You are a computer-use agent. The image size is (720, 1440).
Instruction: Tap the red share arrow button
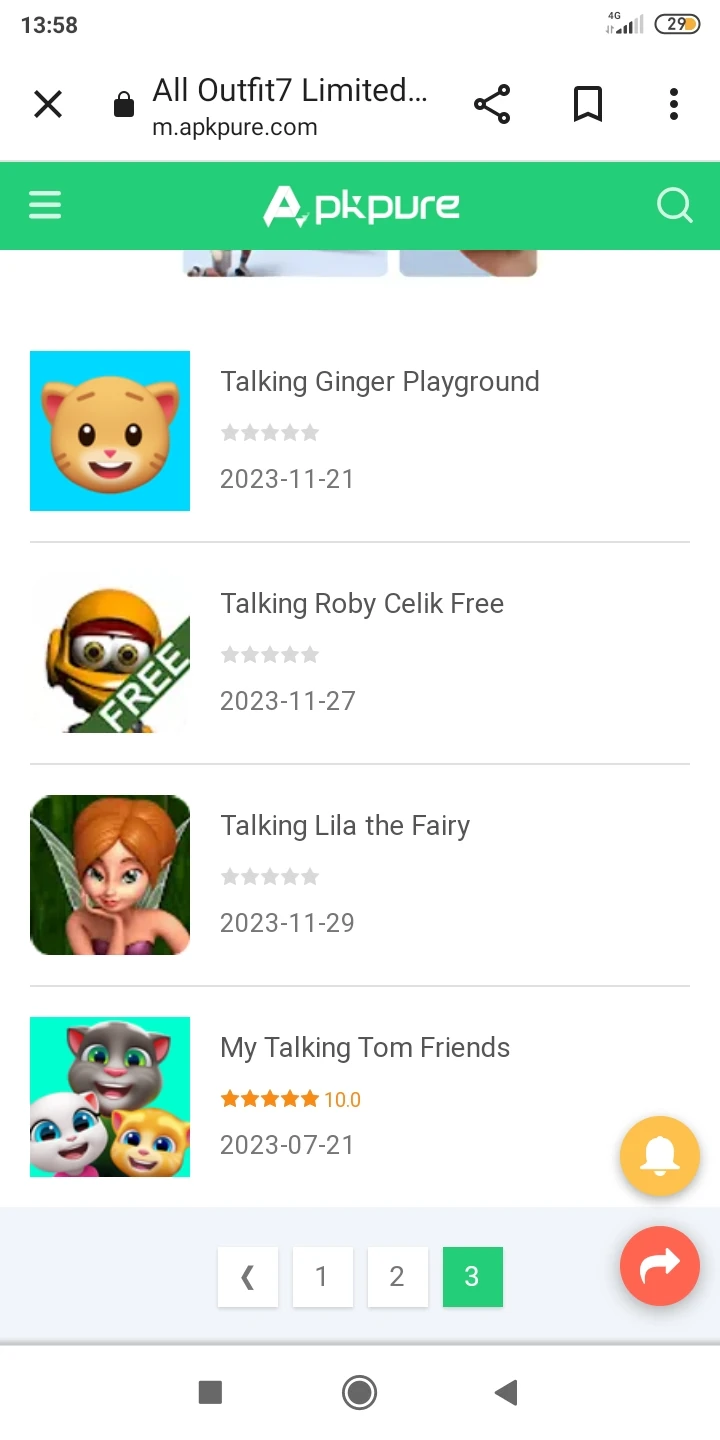pyautogui.click(x=659, y=1266)
